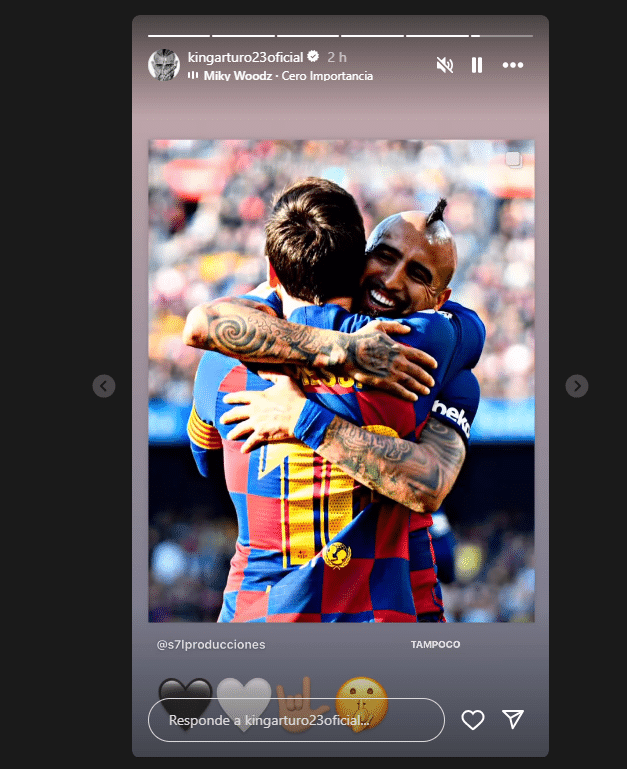Share the story via the paper plane
This screenshot has height=769, width=627.
pos(513,720)
